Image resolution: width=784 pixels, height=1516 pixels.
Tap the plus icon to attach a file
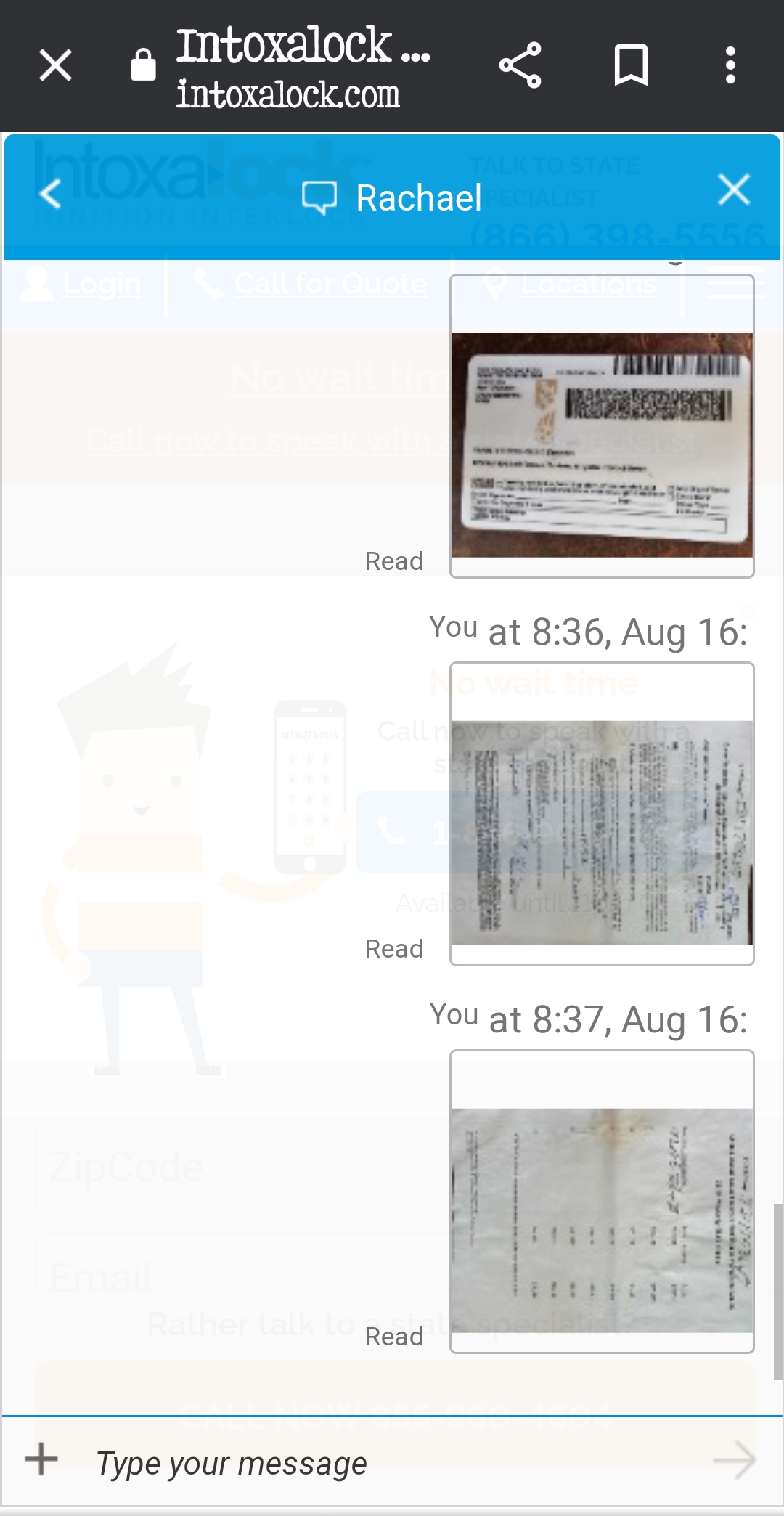point(41,1459)
